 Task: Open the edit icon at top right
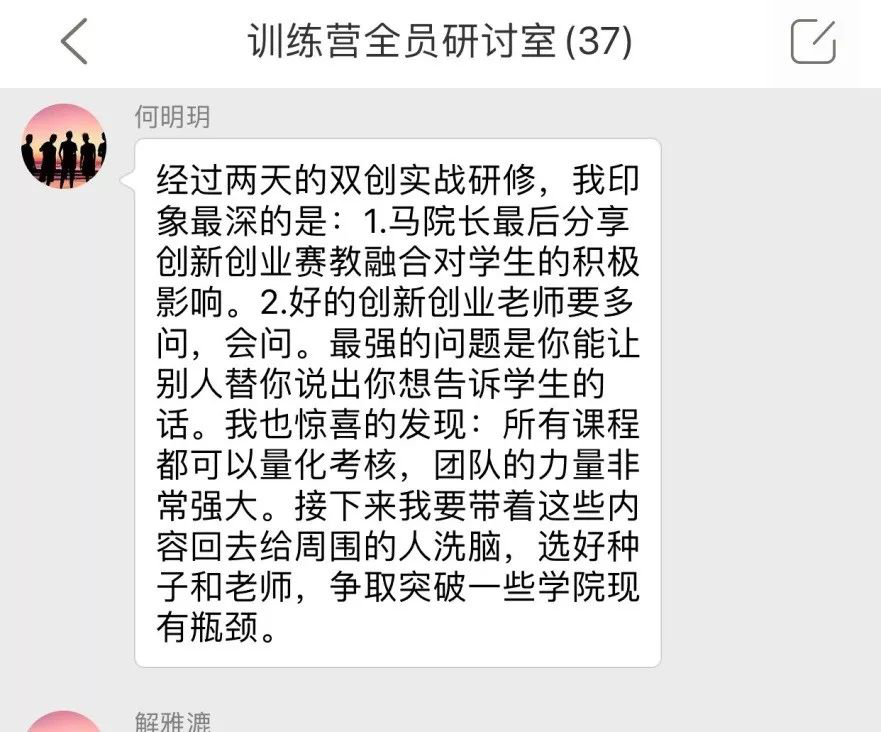812,42
